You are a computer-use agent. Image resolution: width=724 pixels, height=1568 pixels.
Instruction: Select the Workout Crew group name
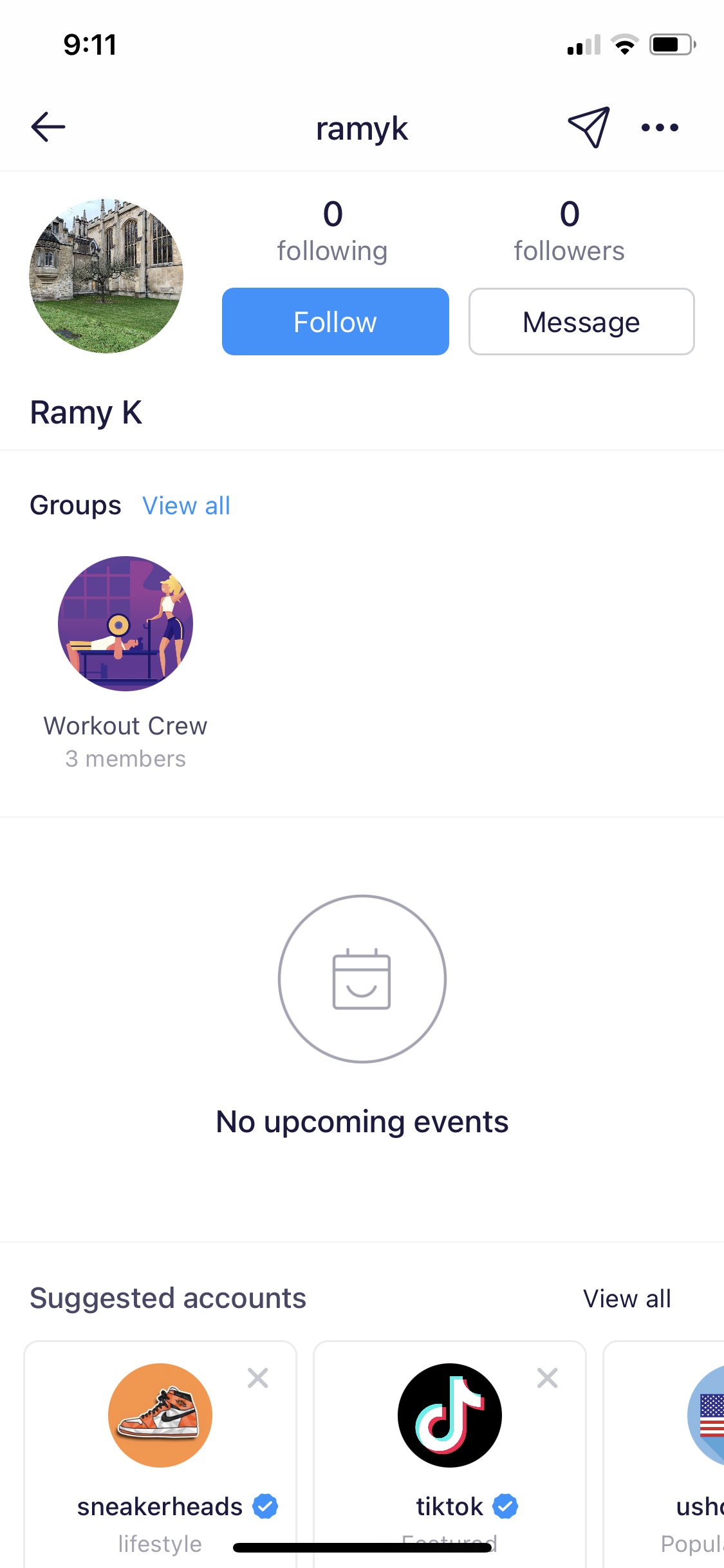pos(125,725)
